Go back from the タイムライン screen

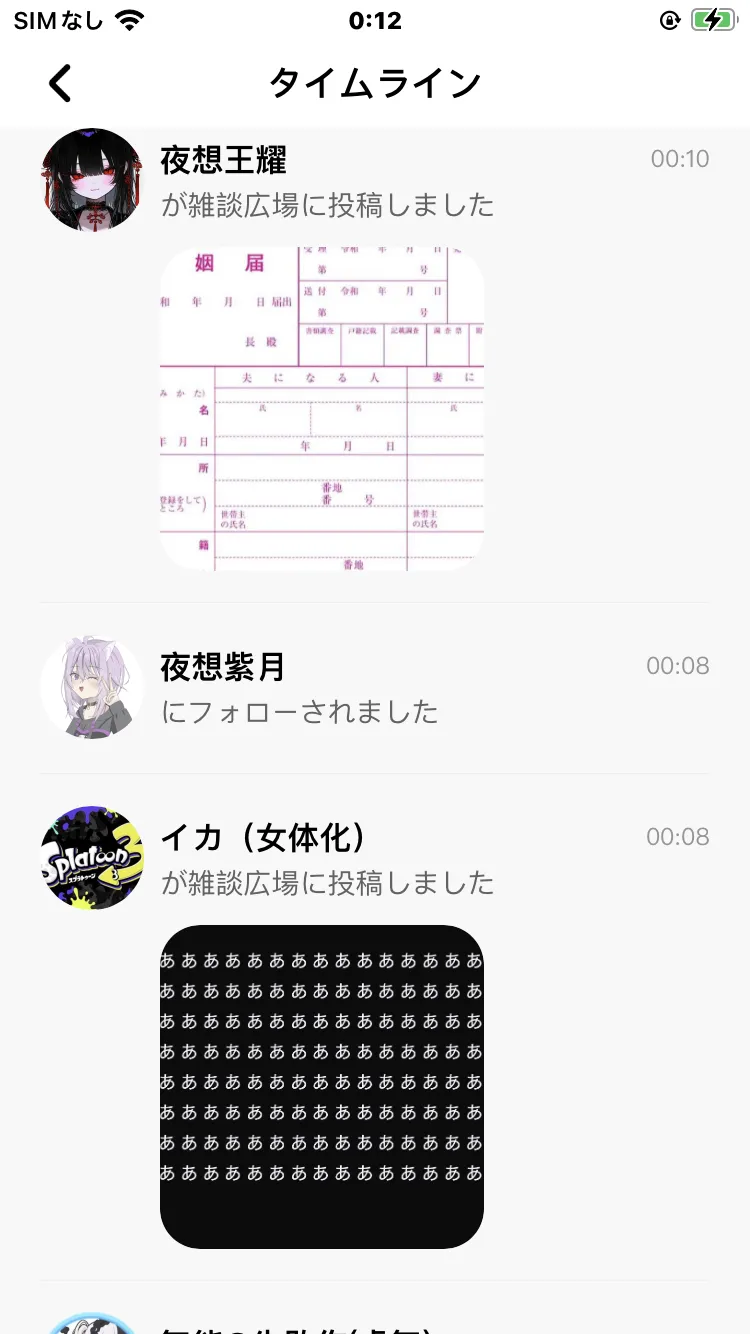click(x=61, y=83)
